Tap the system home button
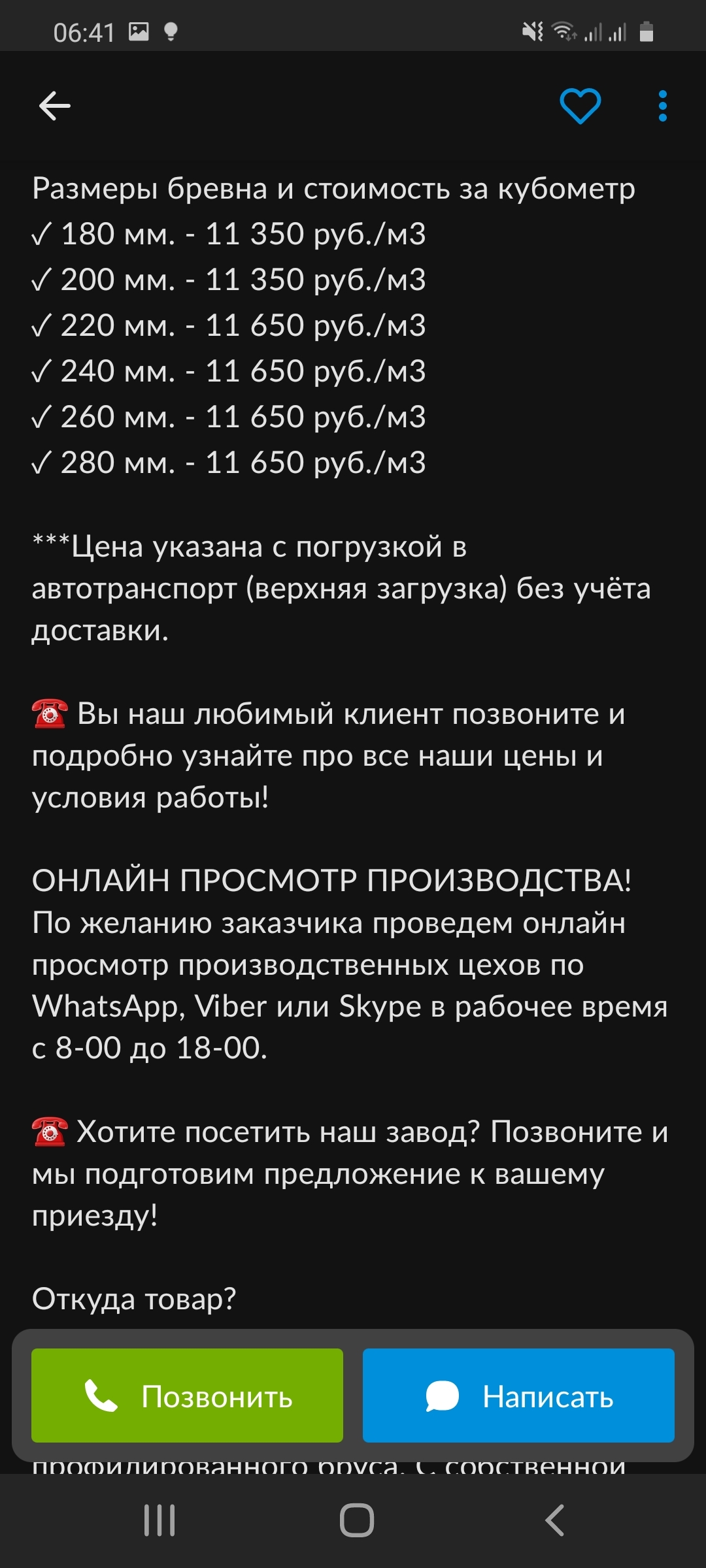 [356, 1520]
